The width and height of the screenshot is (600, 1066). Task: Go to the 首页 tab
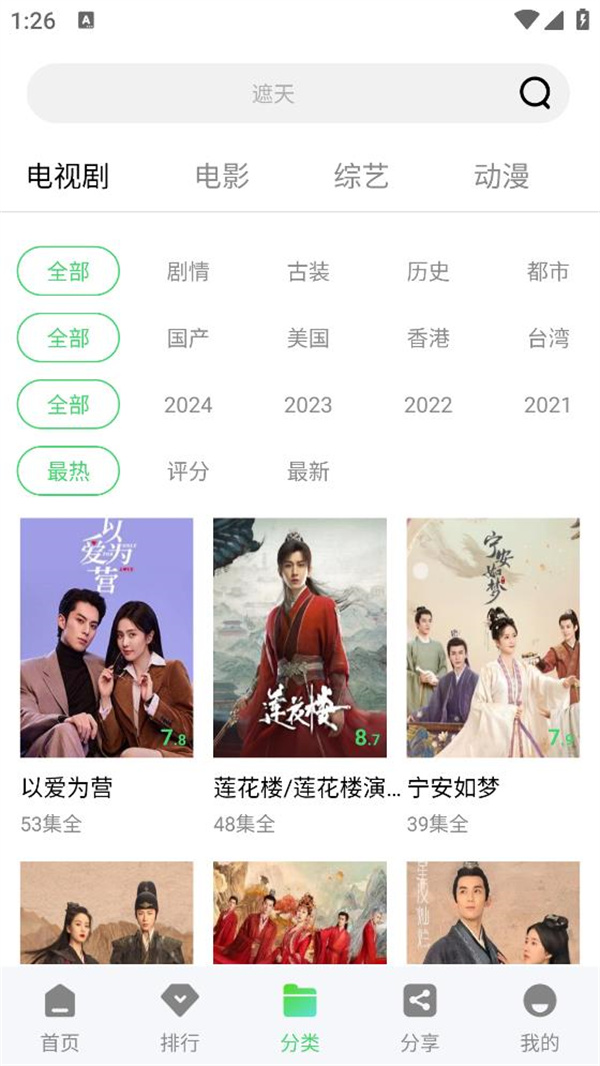pyautogui.click(x=60, y=1017)
